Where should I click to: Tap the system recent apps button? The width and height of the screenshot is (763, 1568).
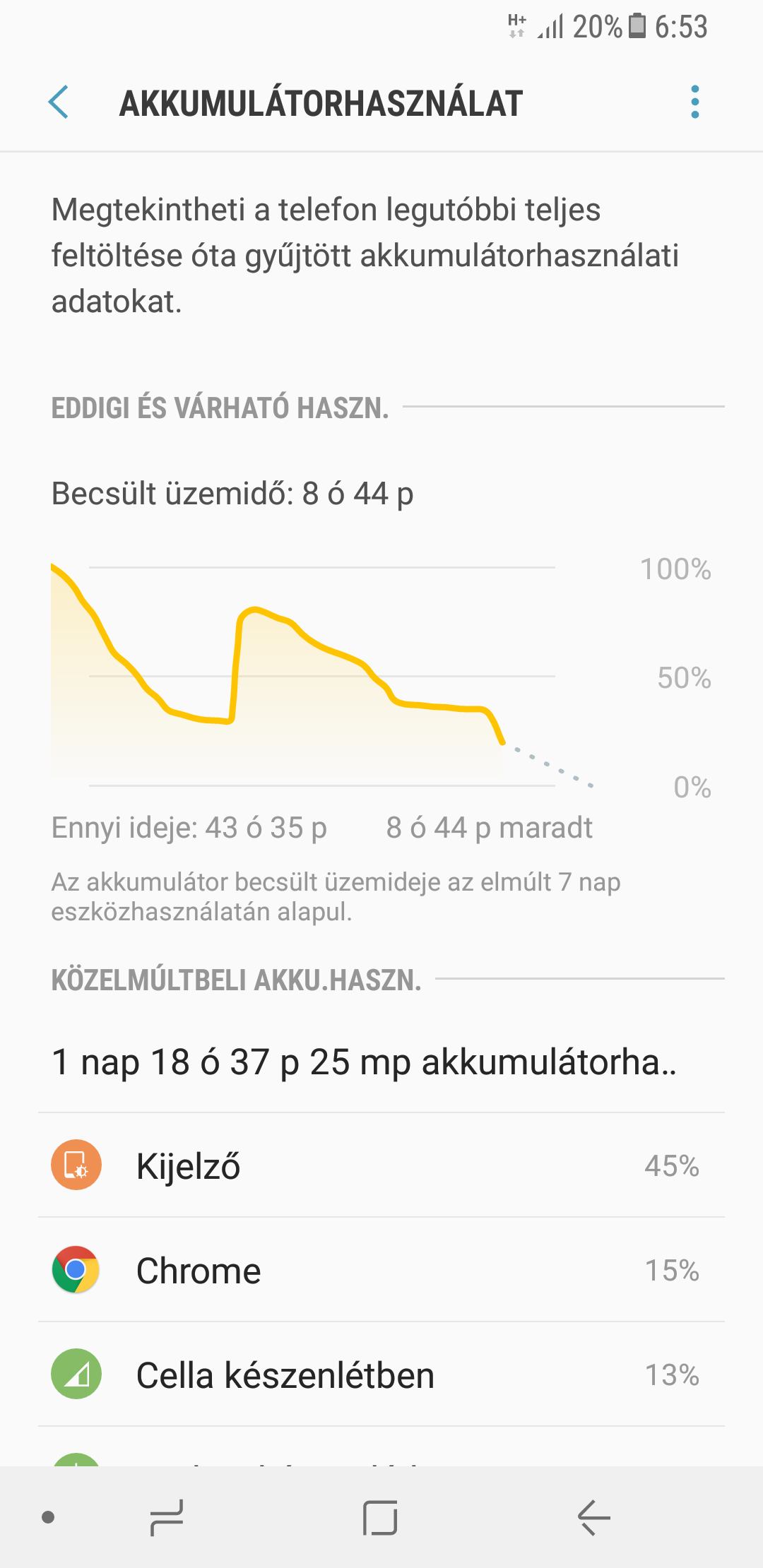[167, 1517]
